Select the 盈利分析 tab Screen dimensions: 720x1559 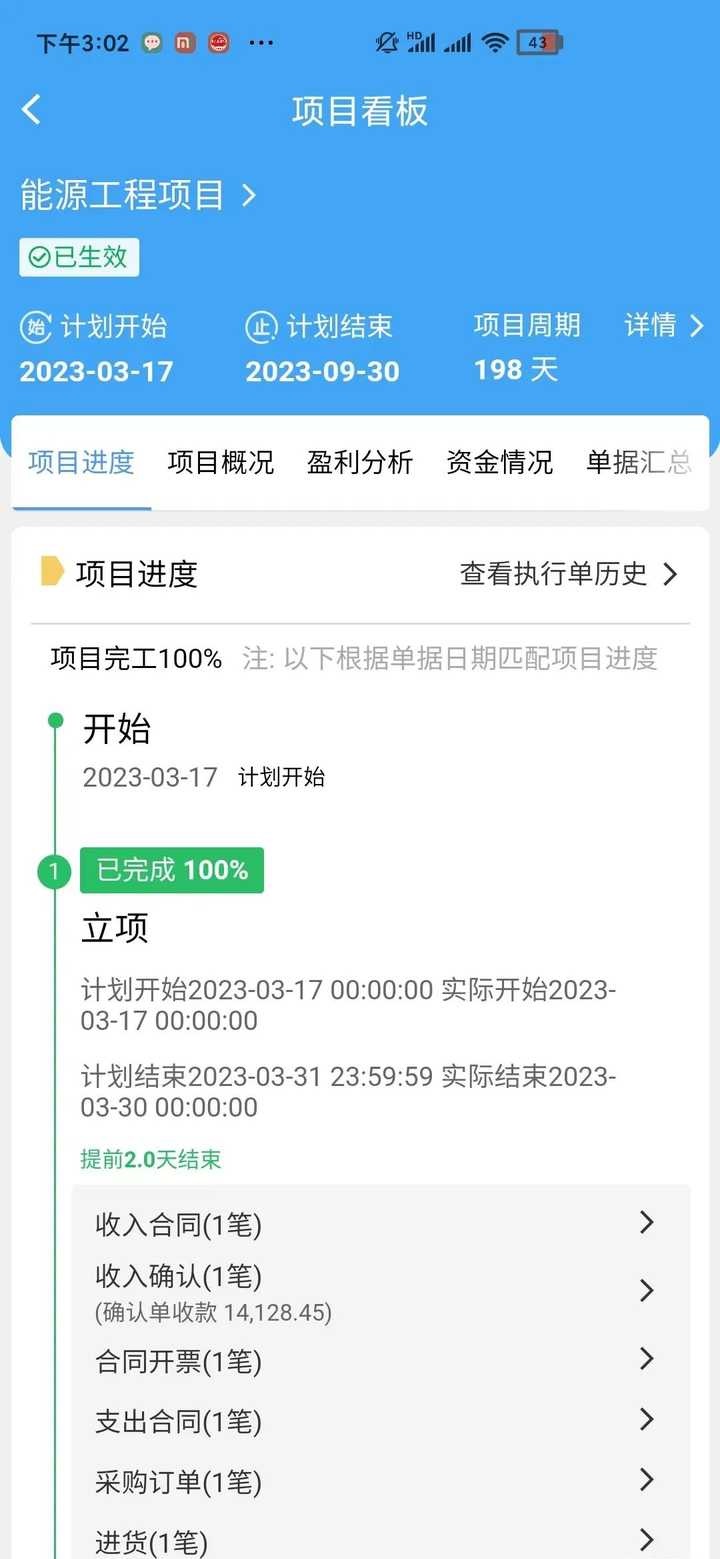(360, 462)
